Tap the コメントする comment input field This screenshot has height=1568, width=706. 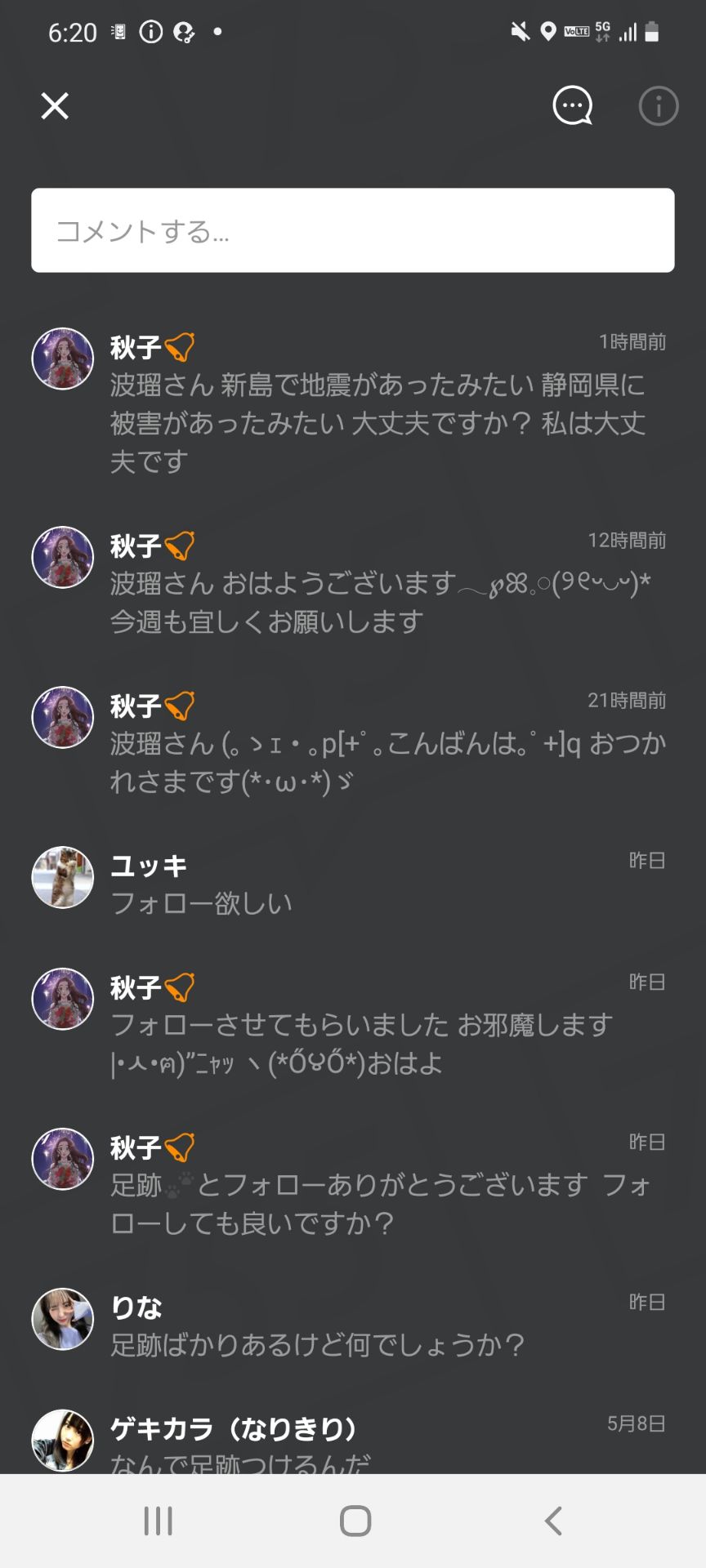click(x=353, y=229)
